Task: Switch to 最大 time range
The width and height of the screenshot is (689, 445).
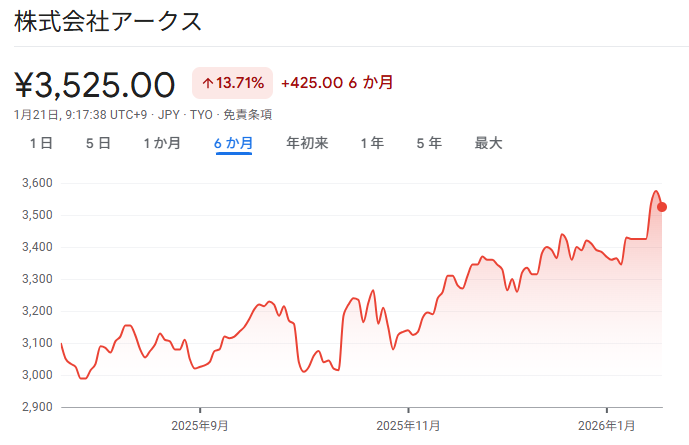Action: point(488,143)
